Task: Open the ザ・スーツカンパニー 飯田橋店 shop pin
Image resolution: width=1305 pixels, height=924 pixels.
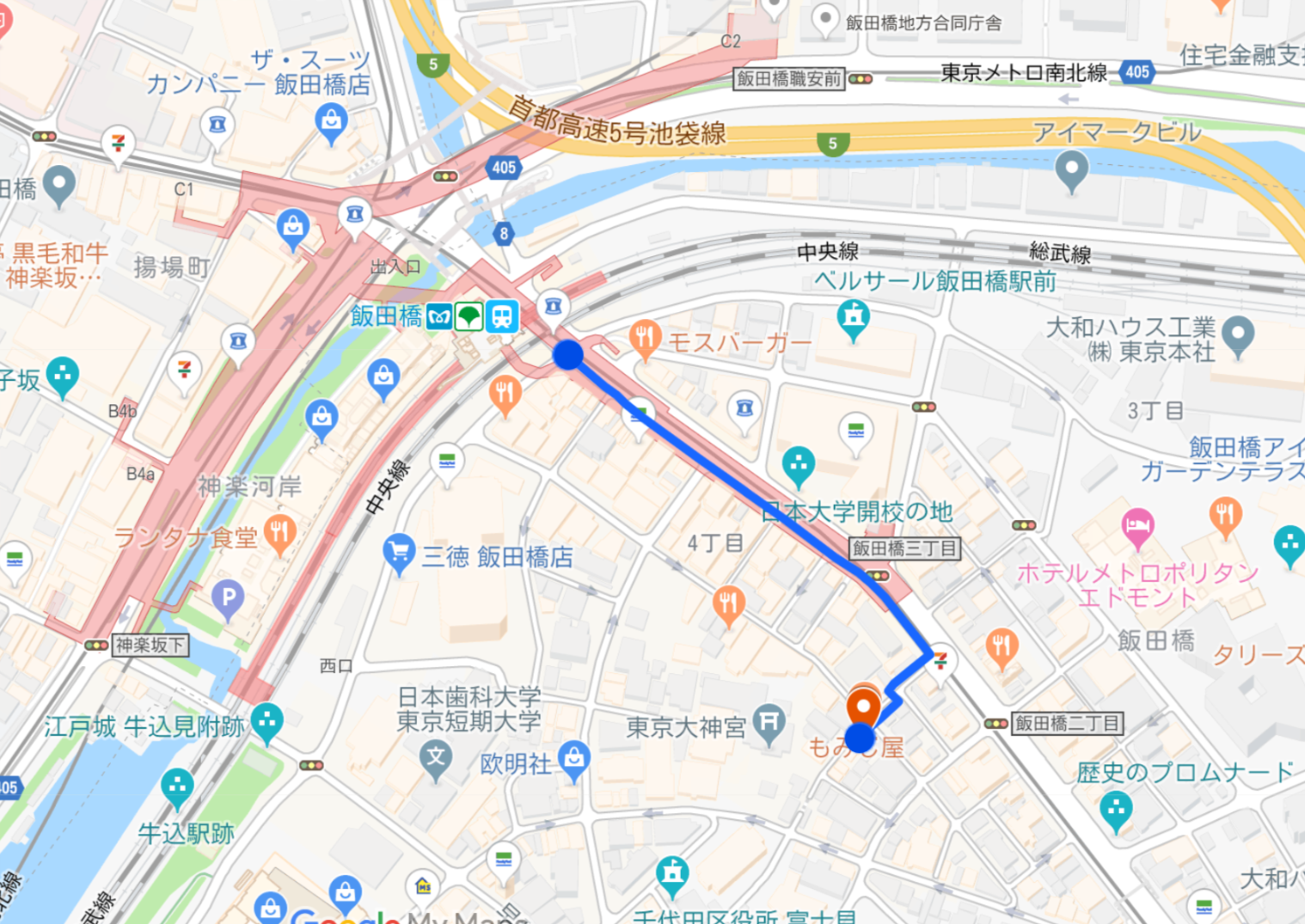Action: tap(331, 121)
